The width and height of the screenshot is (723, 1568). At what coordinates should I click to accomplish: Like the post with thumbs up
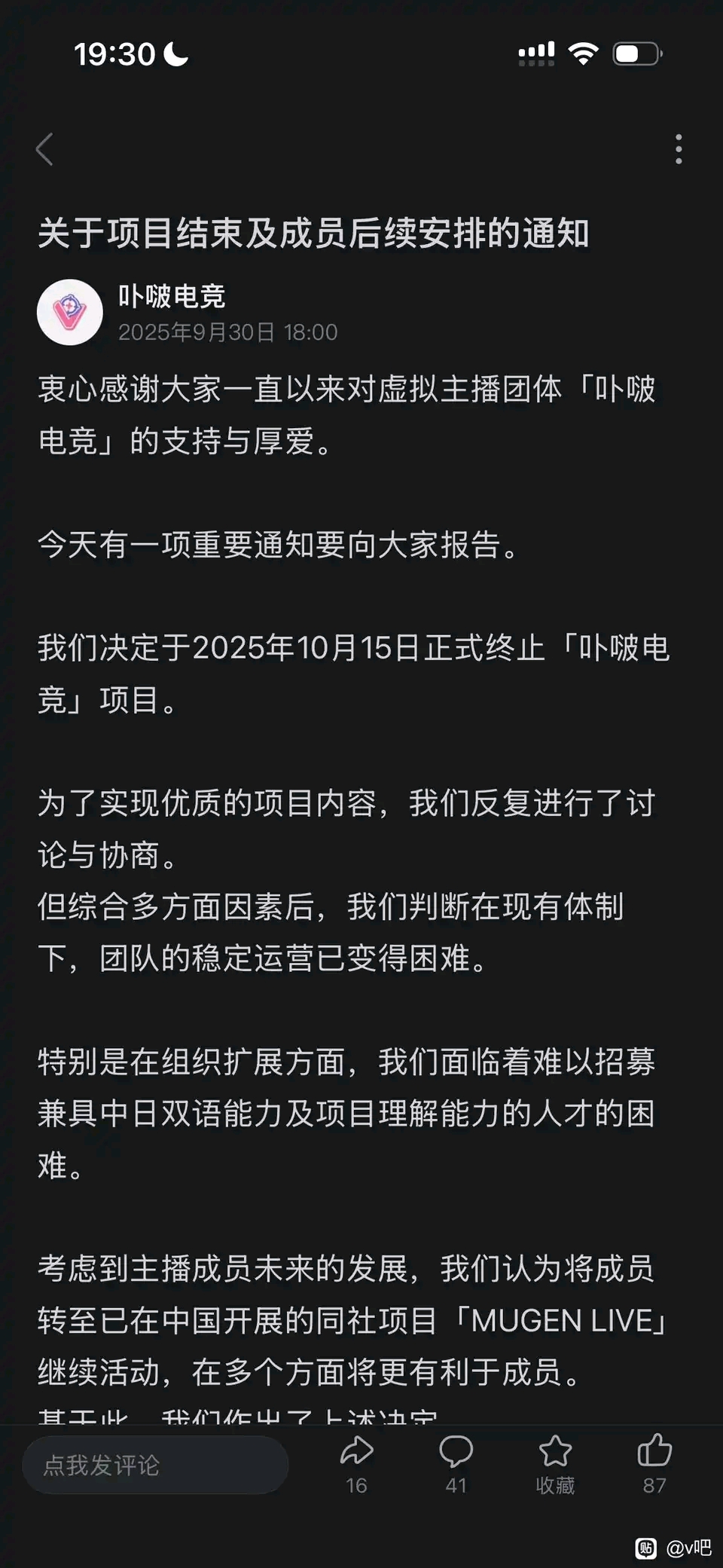(654, 1463)
